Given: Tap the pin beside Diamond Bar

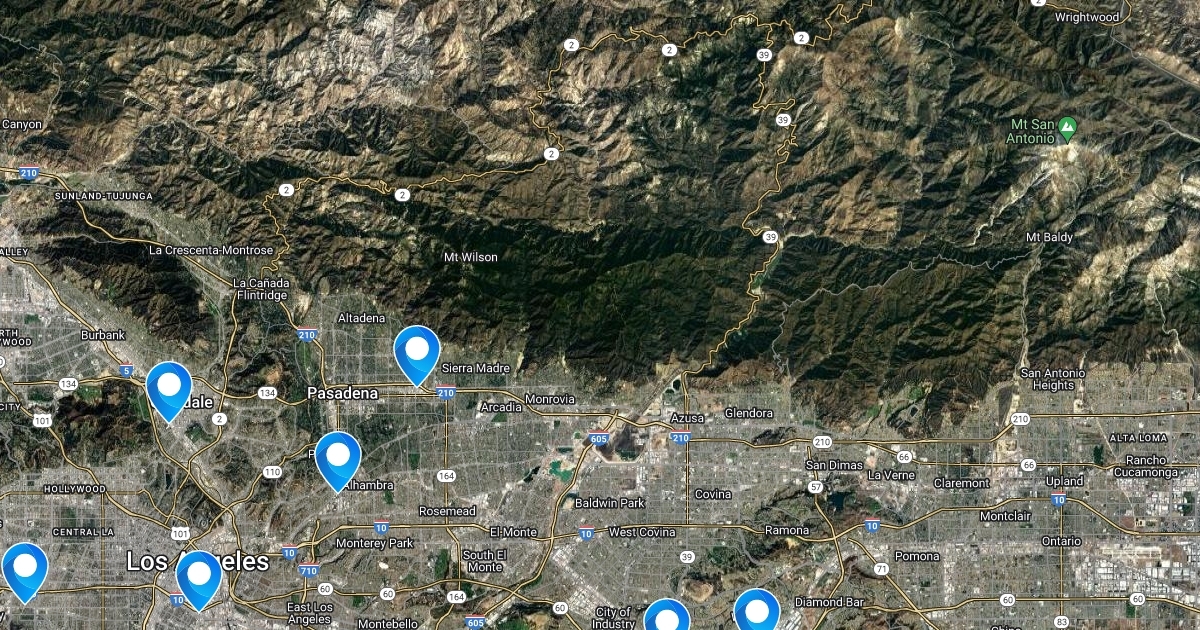Looking at the screenshot, I should [756, 610].
